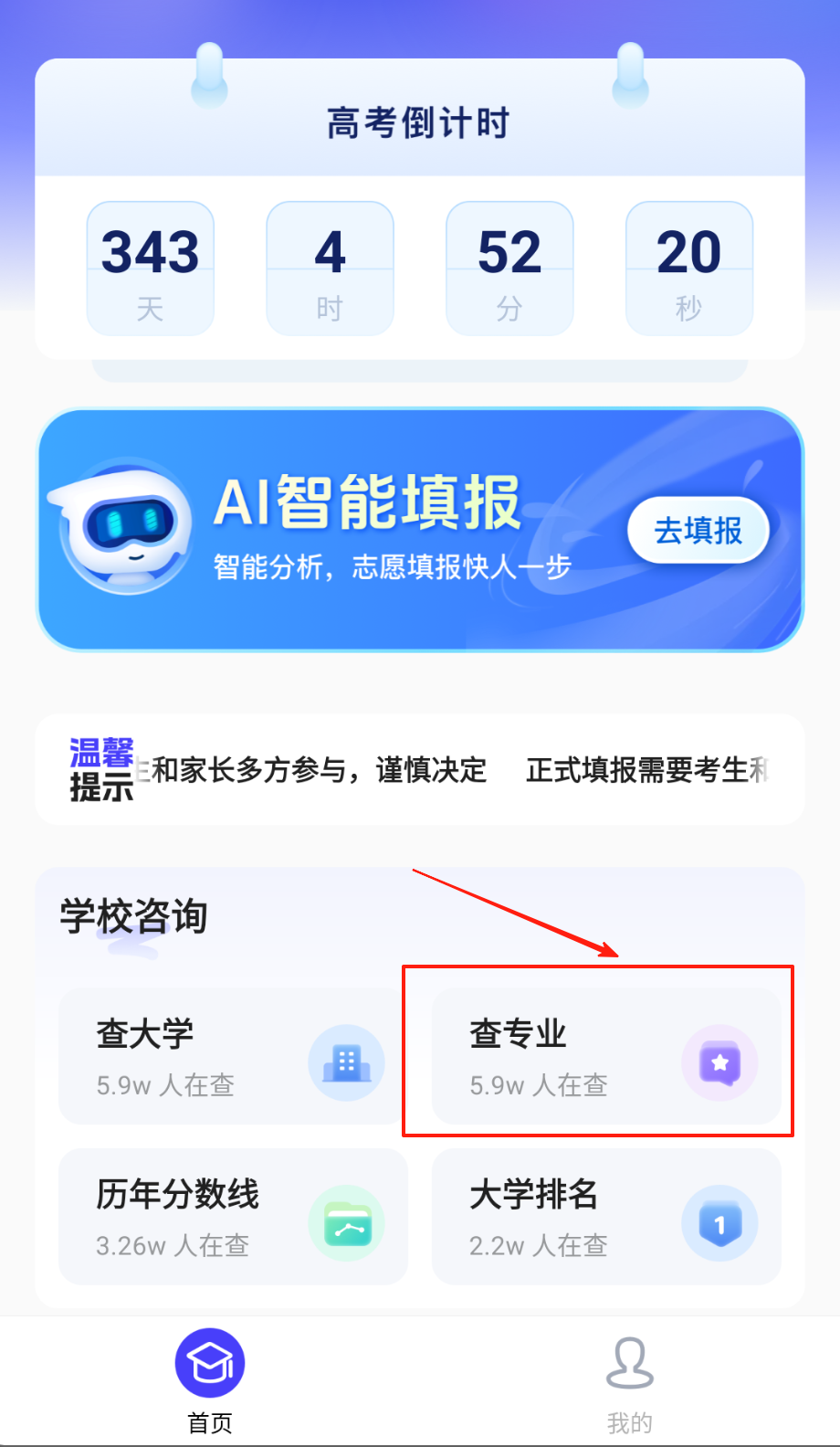Tap the 去填报 button
The image size is (840, 1447).
(698, 530)
